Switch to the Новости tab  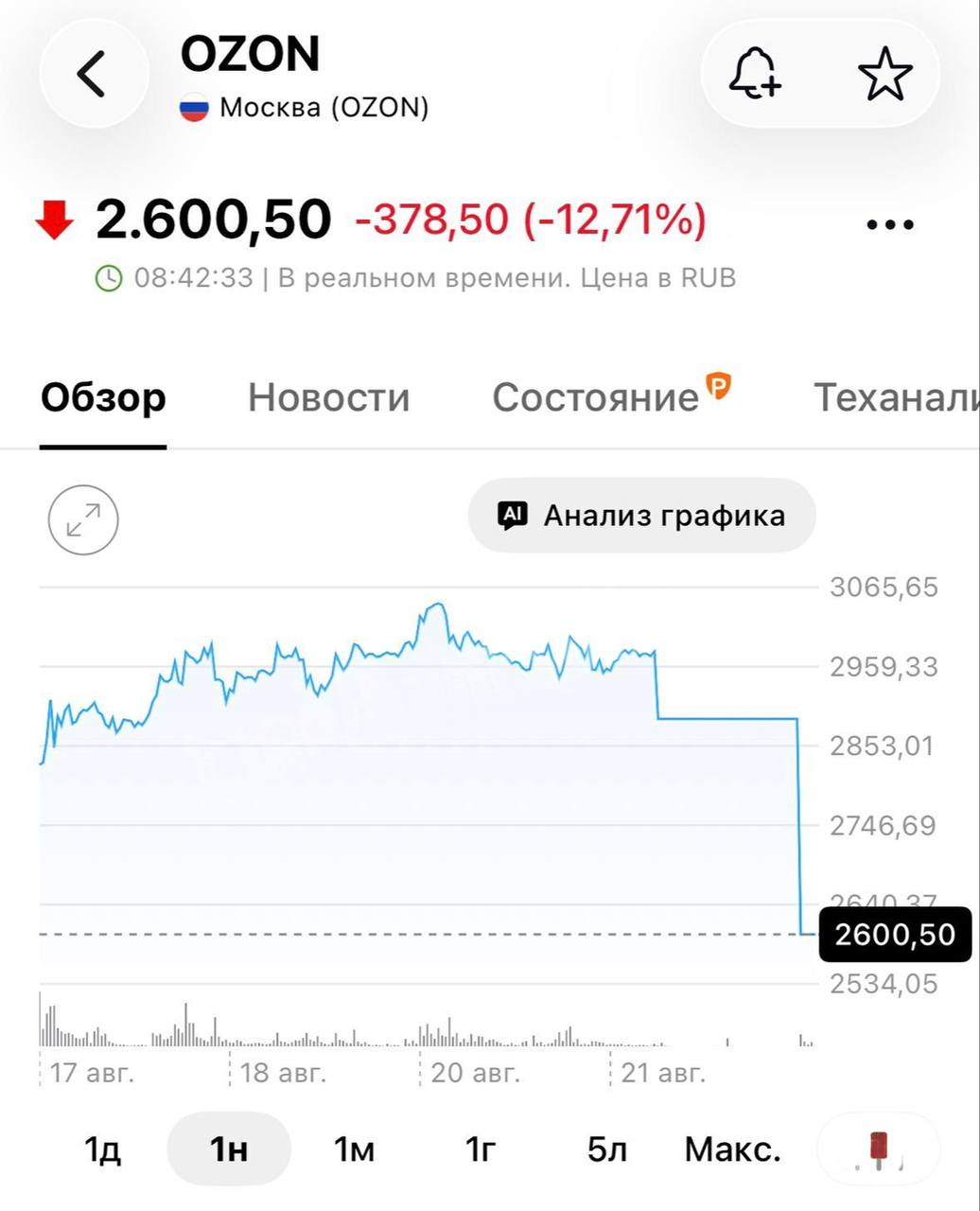329,397
